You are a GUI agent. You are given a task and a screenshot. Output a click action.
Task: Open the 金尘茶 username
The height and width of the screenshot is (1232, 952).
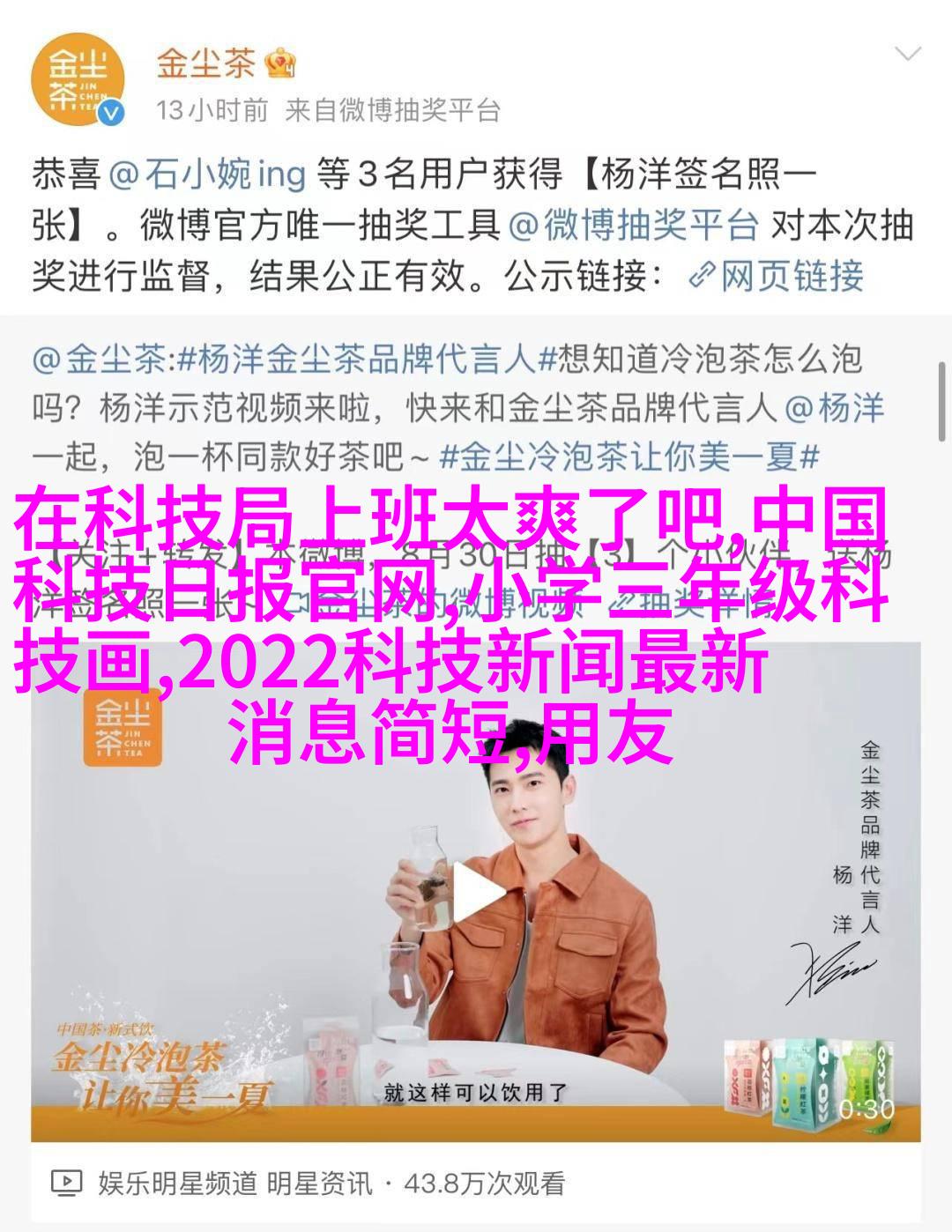[206, 63]
